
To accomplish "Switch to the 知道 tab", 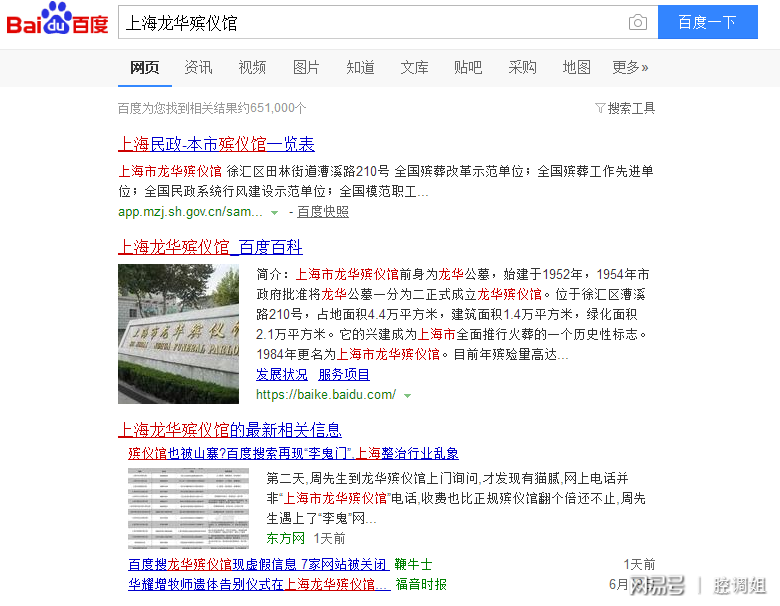I will click(x=360, y=67).
